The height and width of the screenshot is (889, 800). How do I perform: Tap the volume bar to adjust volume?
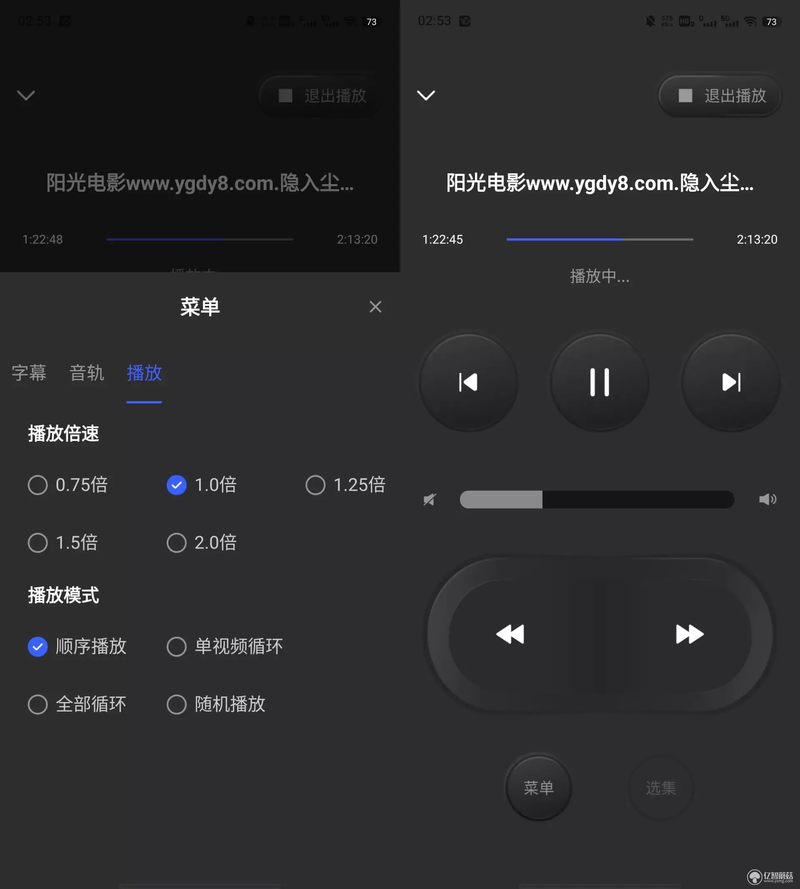[x=597, y=499]
